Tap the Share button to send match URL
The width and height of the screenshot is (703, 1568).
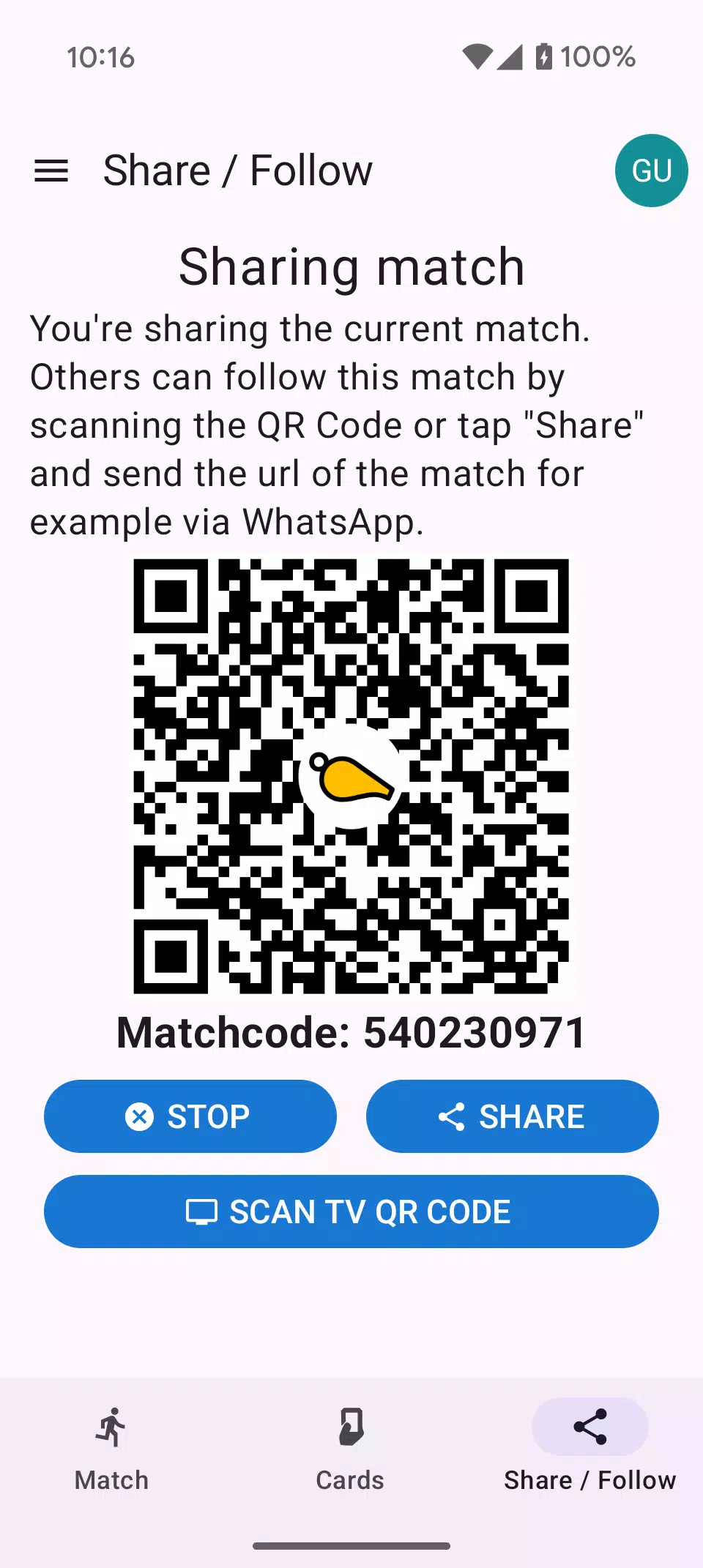pos(513,1116)
